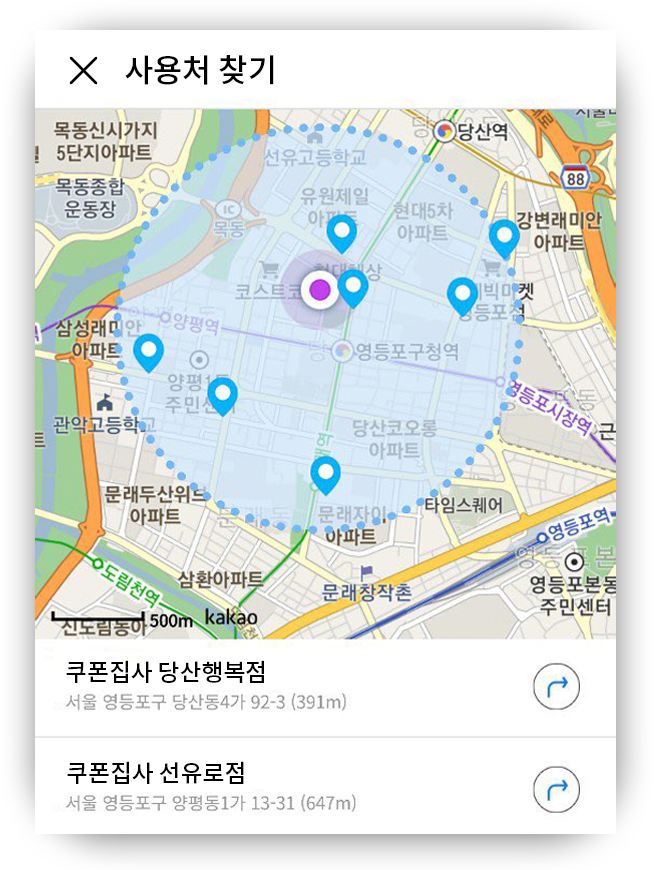Tap the map pin near 삼성래미안 아파트
663x870 pixels.
point(149,351)
